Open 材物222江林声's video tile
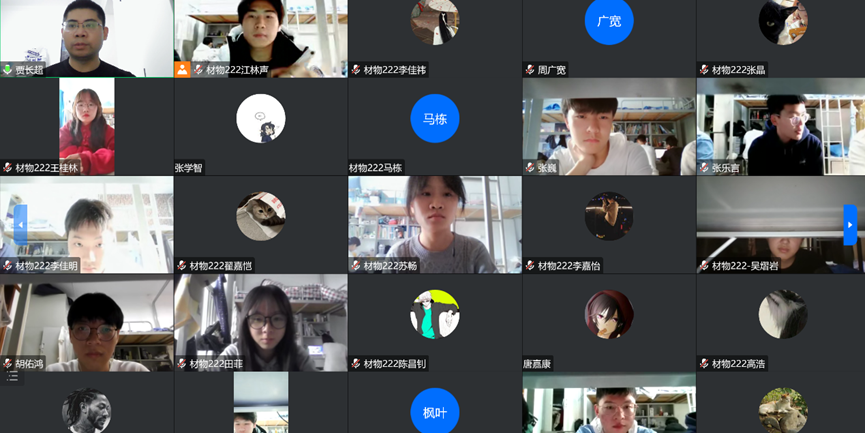The height and width of the screenshot is (433, 865). pos(261,38)
